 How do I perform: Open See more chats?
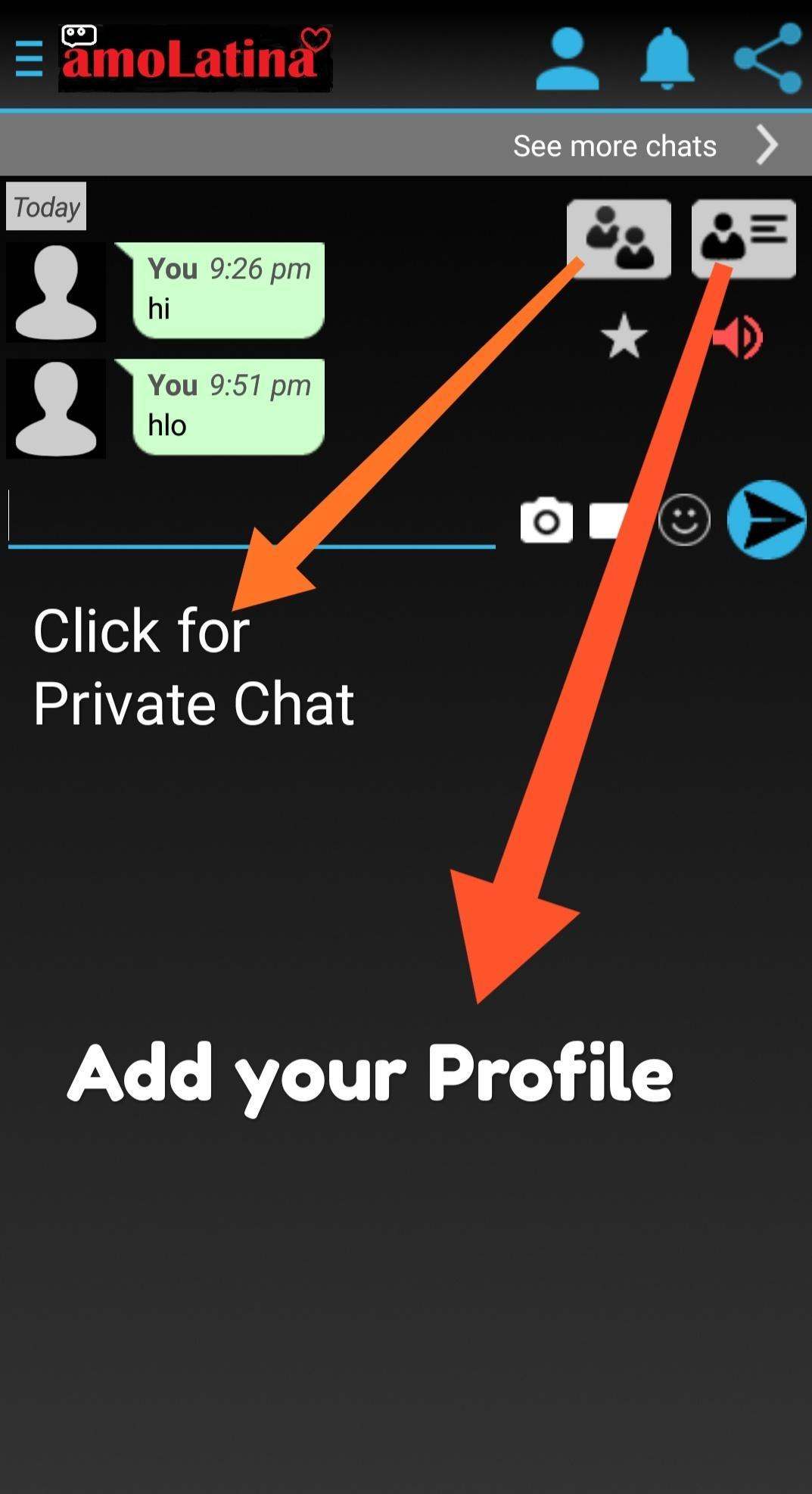tap(643, 145)
